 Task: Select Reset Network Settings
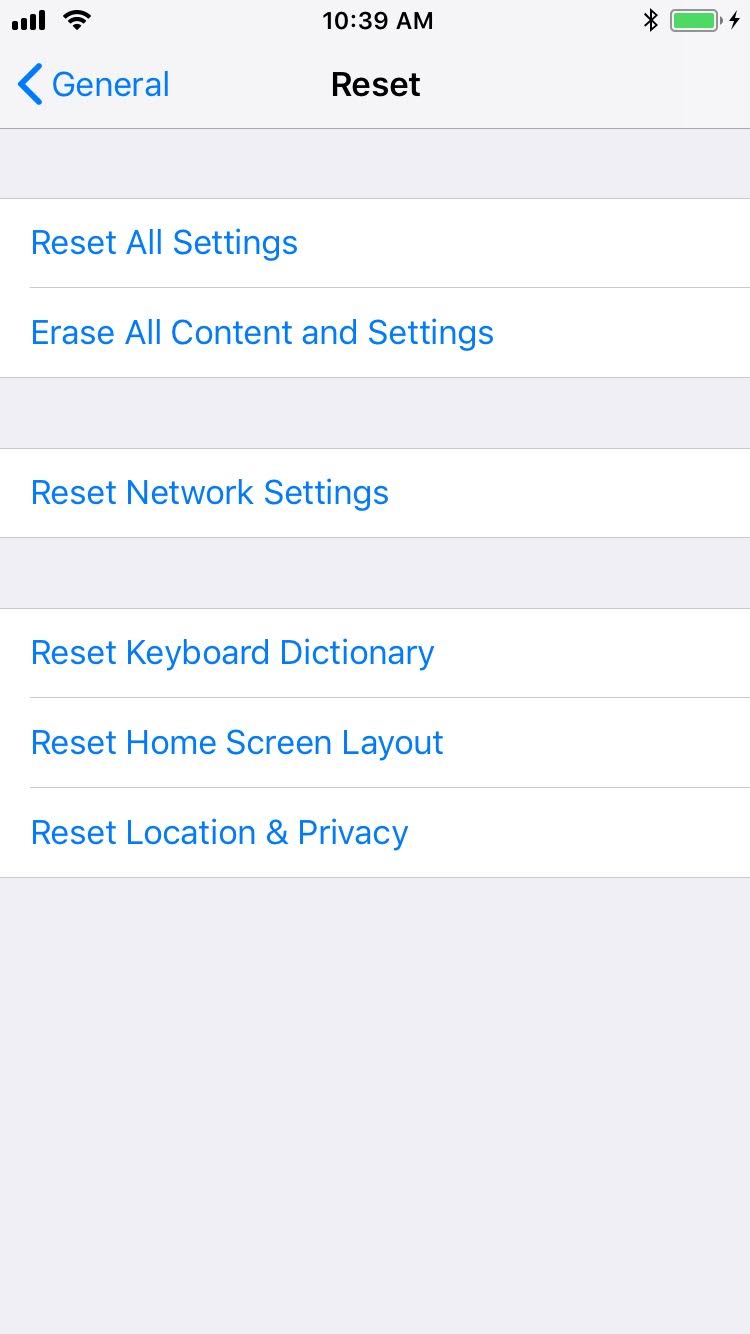pyautogui.click(x=210, y=492)
